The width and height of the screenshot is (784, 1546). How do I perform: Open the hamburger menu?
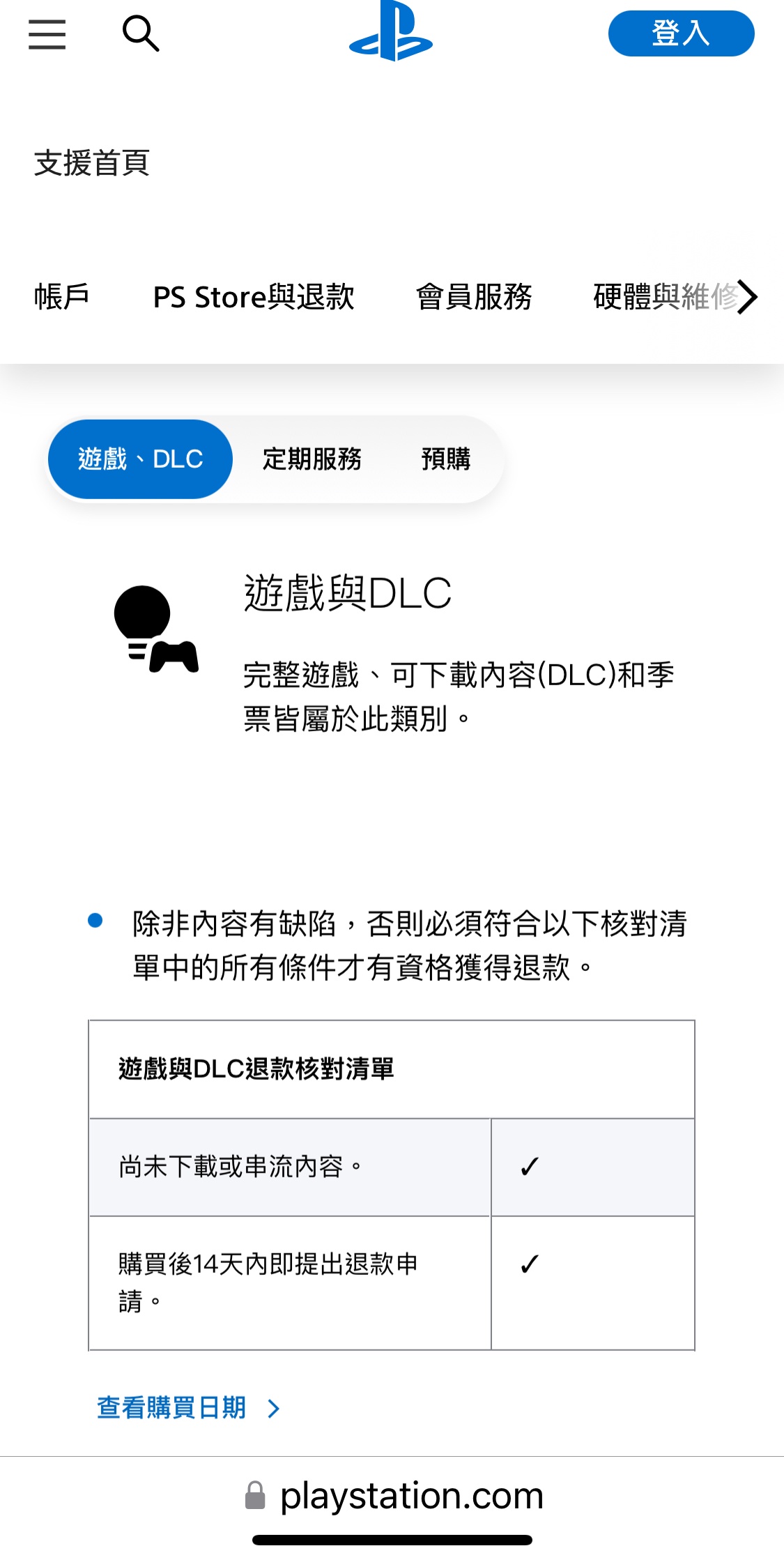click(47, 34)
